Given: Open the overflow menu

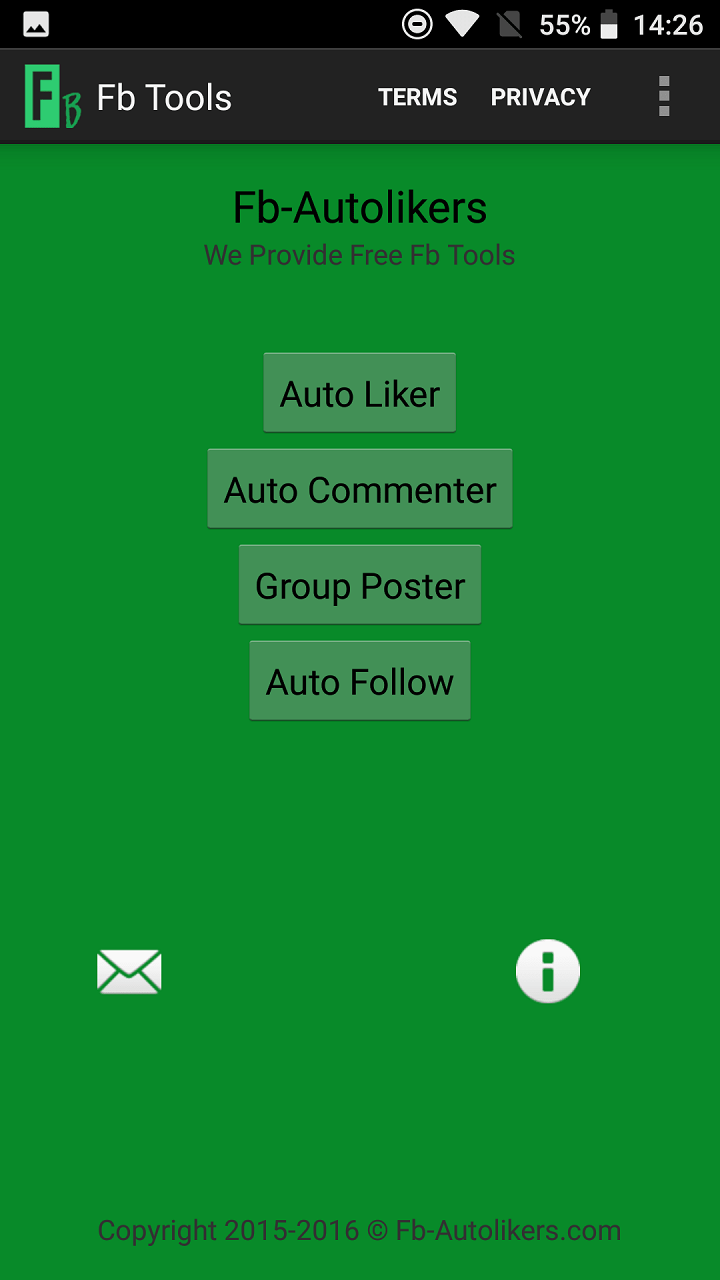Looking at the screenshot, I should [x=664, y=97].
